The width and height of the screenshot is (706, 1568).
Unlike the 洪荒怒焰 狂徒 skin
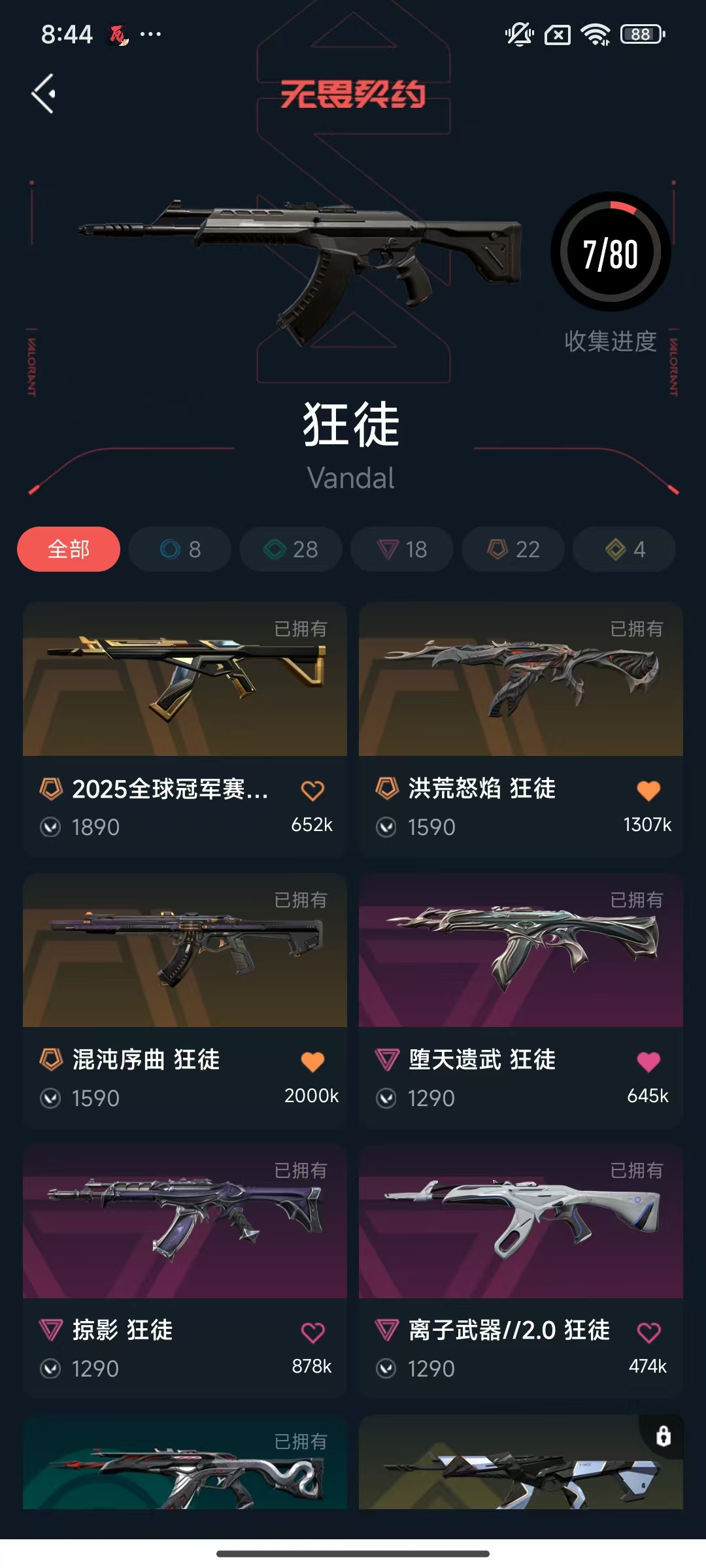click(648, 791)
